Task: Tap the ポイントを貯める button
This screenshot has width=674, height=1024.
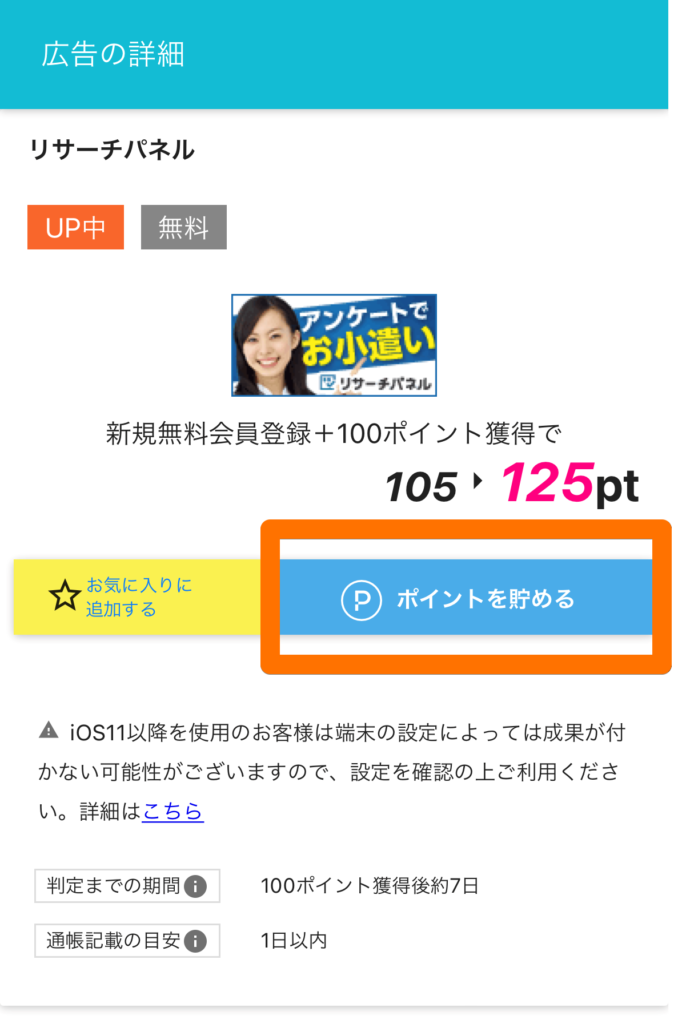Action: [x=466, y=598]
